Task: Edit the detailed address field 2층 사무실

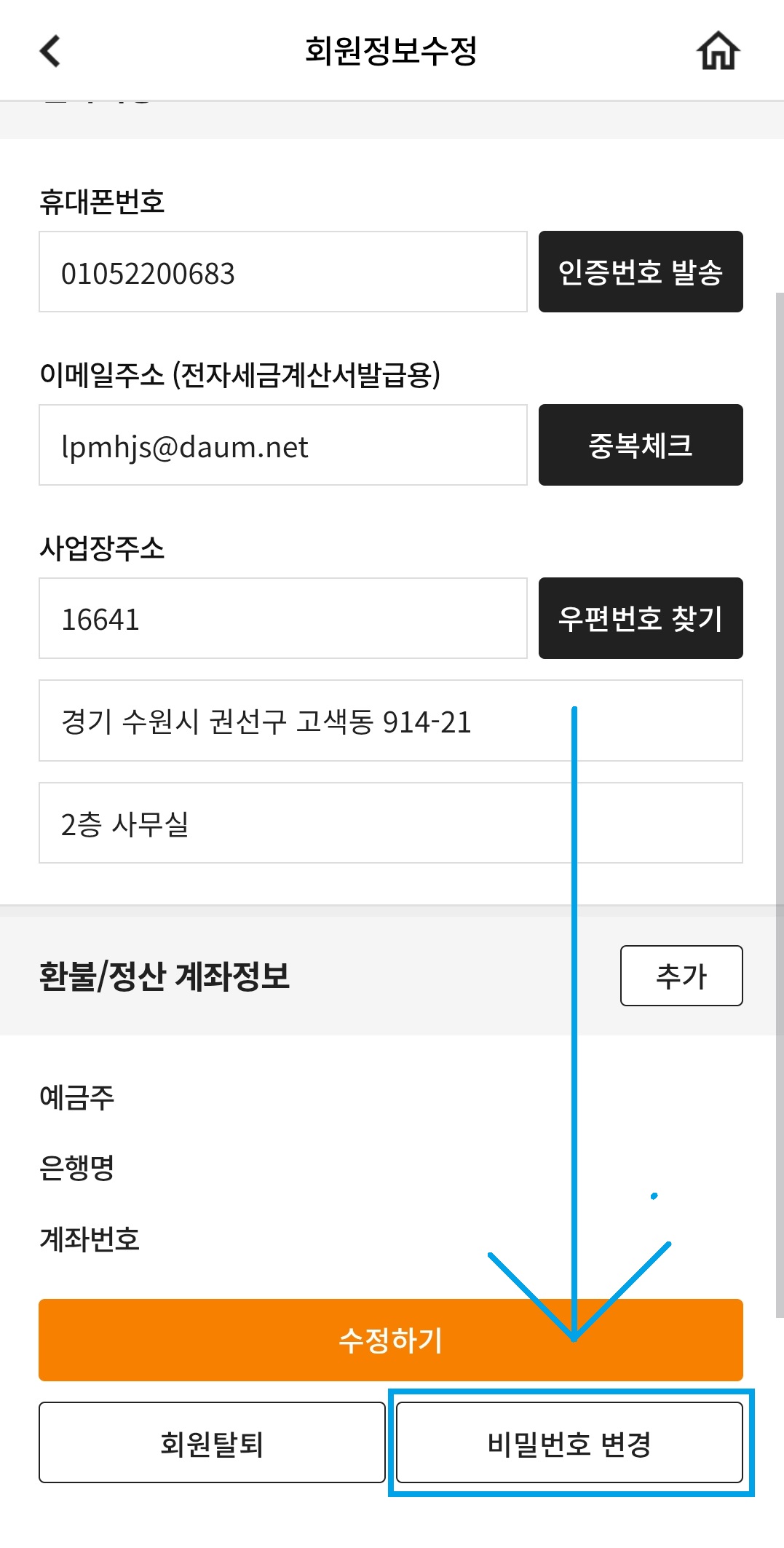Action: click(x=391, y=823)
